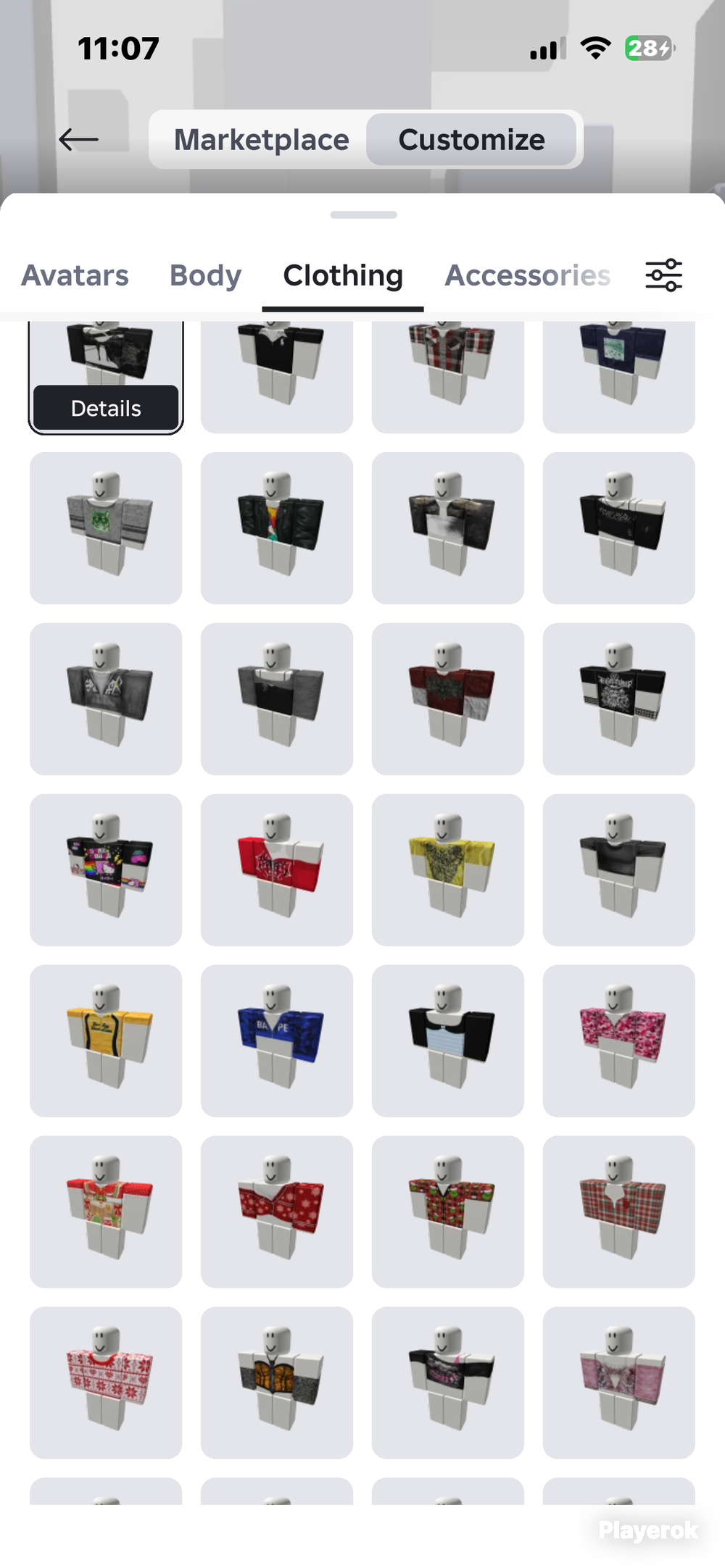
Task: Go back using the arrow icon
Action: pyautogui.click(x=78, y=139)
